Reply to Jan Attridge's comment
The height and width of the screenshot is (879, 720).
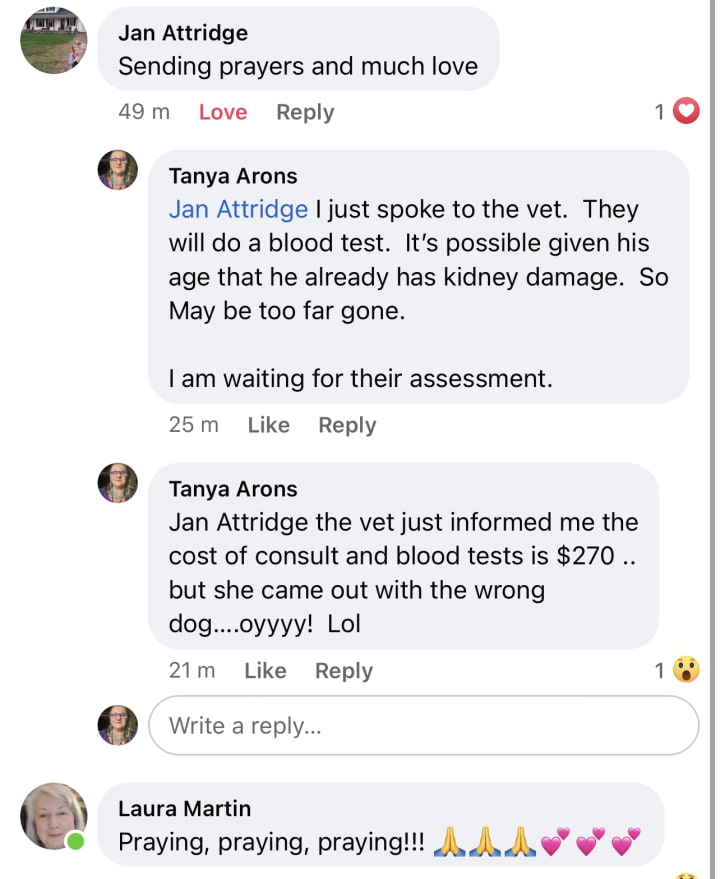[305, 112]
